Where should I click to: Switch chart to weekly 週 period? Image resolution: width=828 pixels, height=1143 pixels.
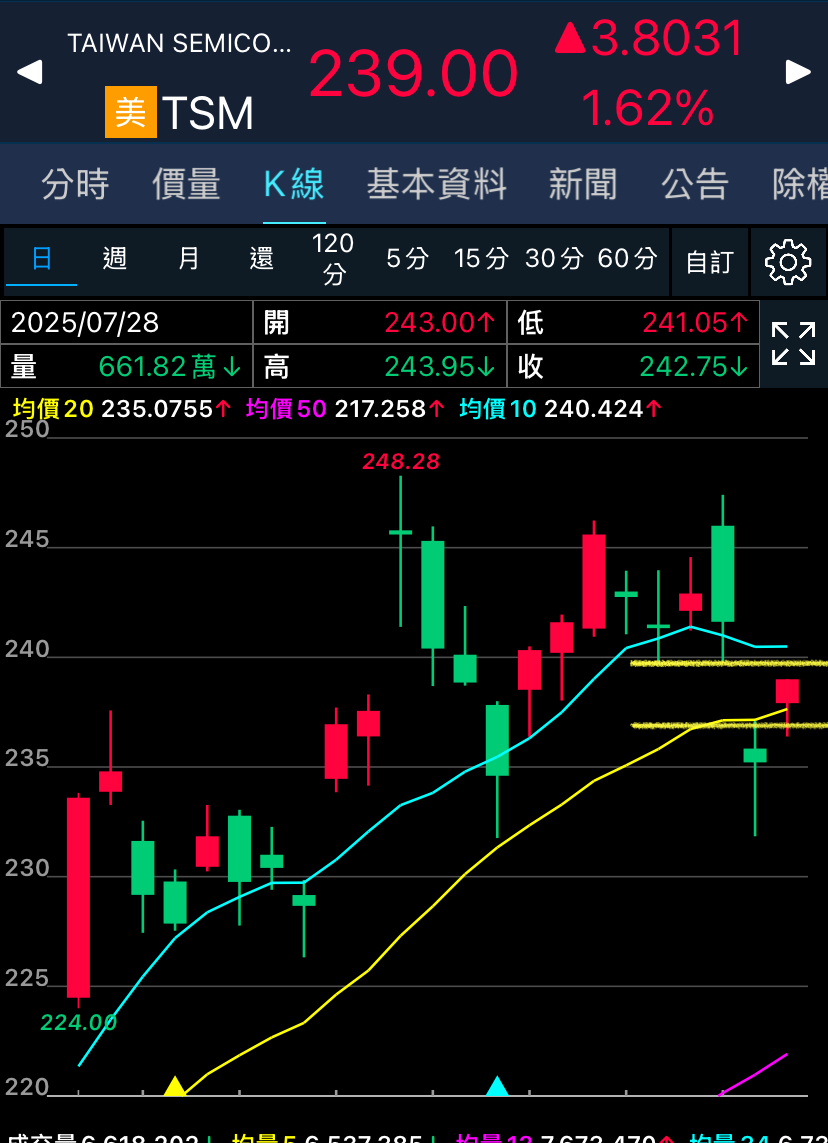click(114, 258)
